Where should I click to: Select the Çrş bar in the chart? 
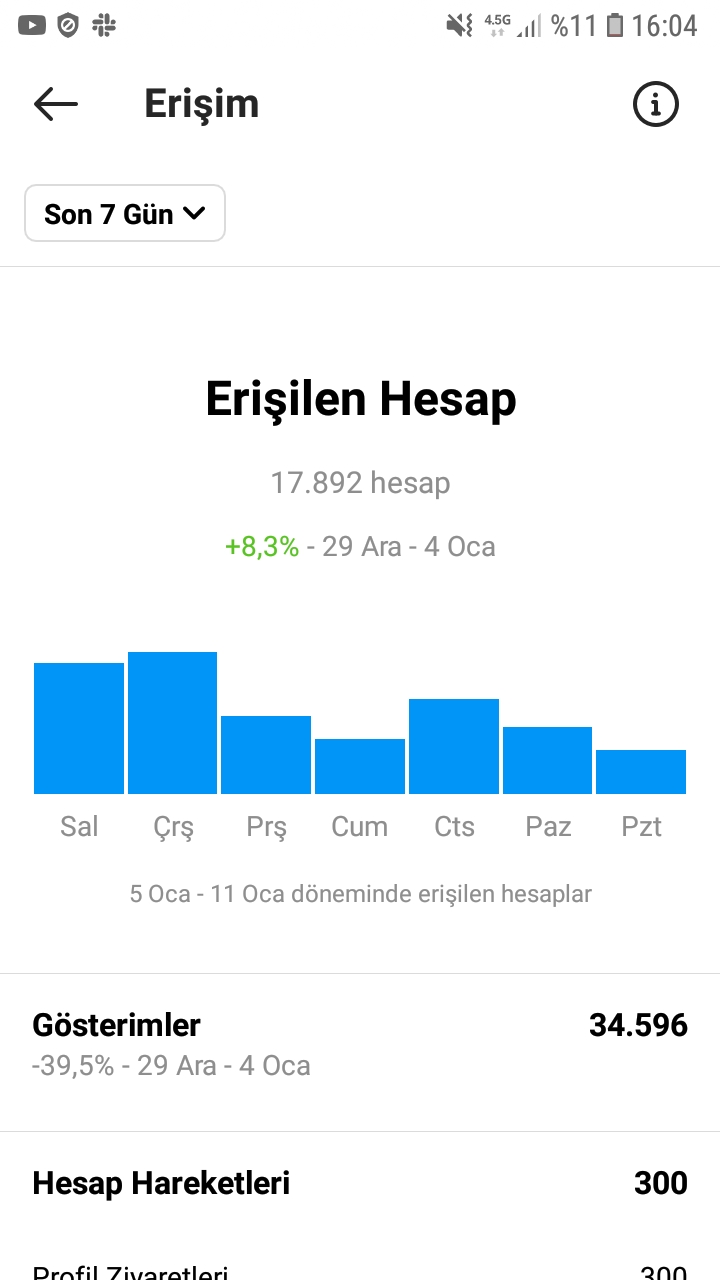click(172, 723)
